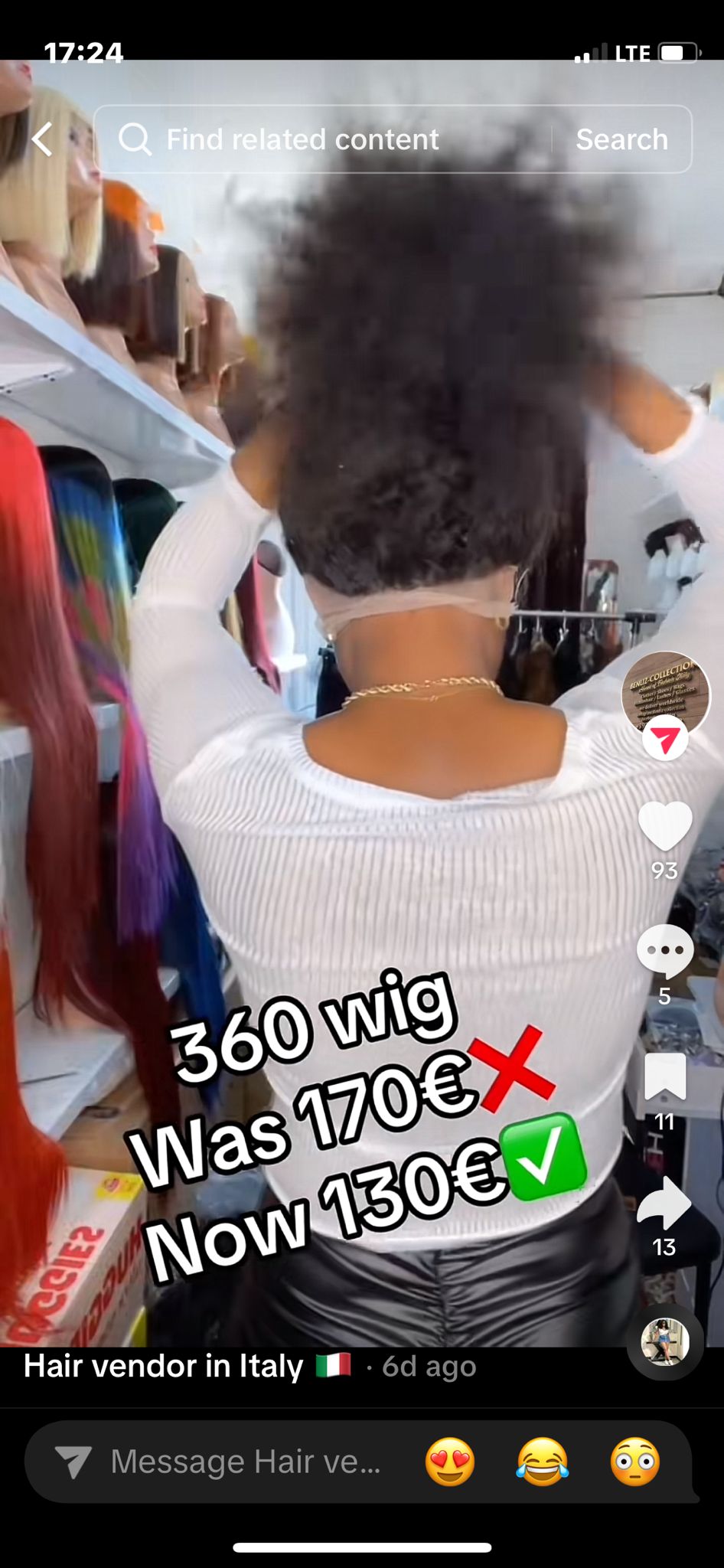Tap the Message Hair vendor field

(x=245, y=1462)
